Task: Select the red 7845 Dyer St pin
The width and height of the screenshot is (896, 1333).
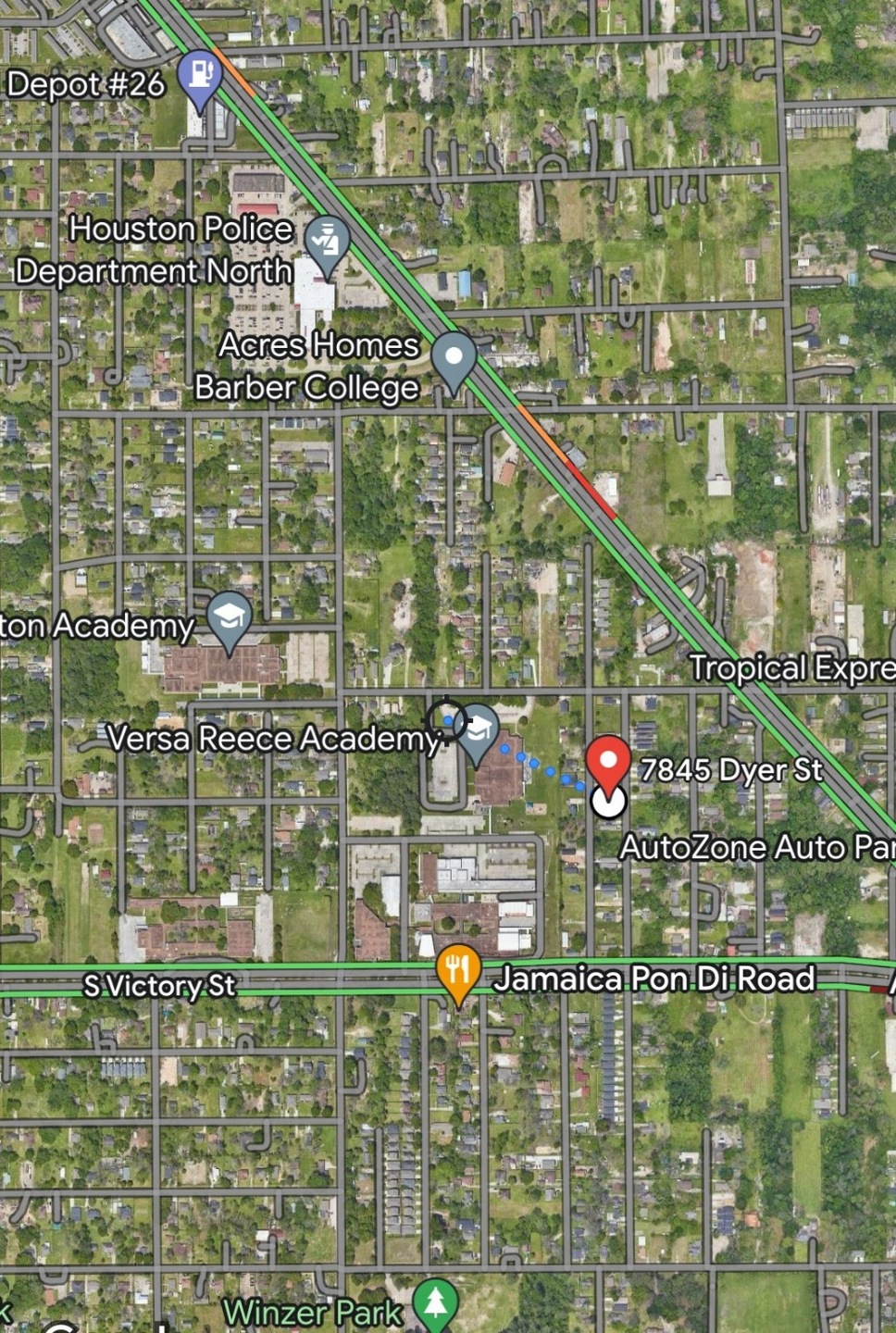Action: [x=608, y=761]
